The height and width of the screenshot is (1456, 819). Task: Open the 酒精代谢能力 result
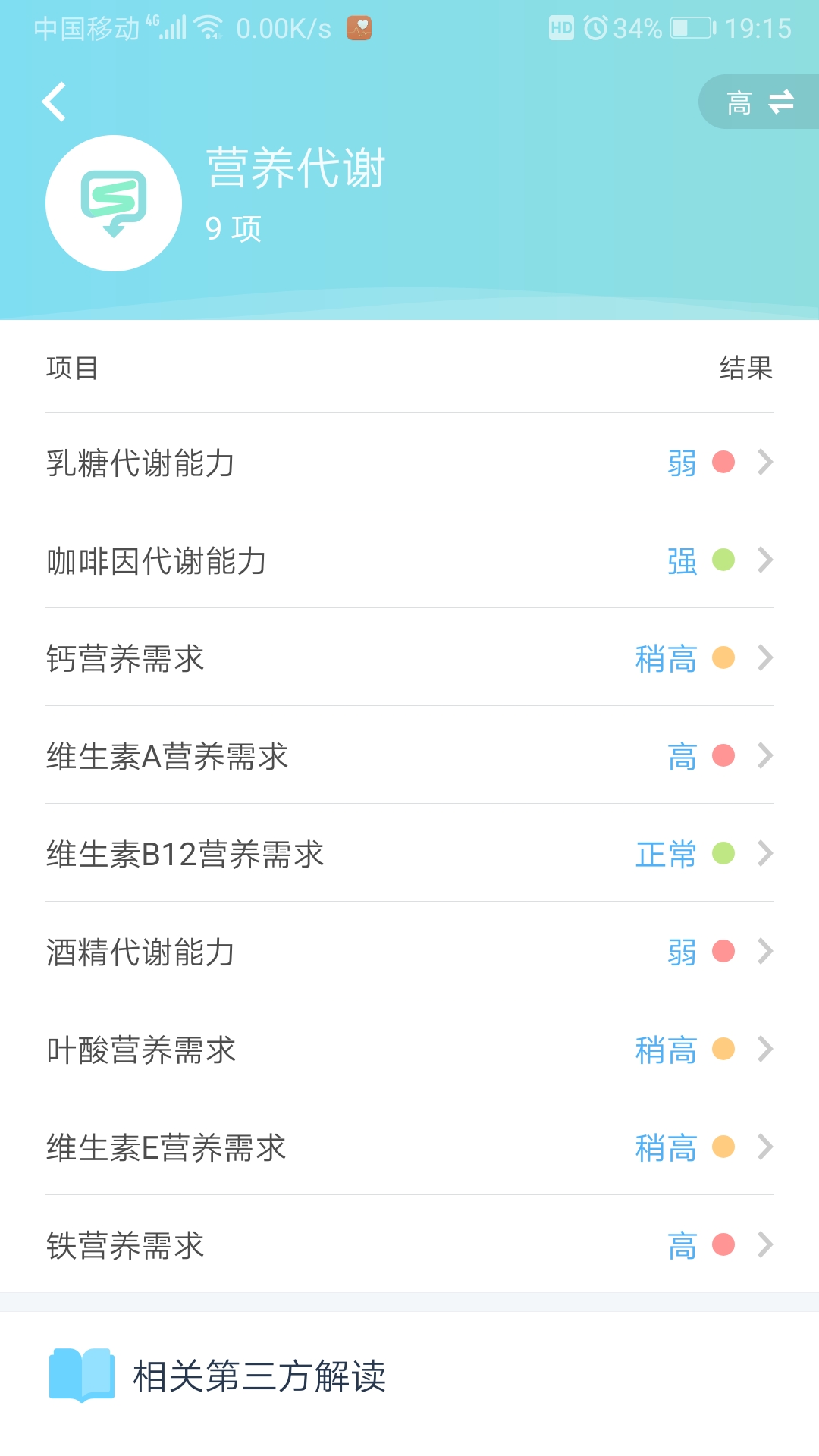point(409,951)
